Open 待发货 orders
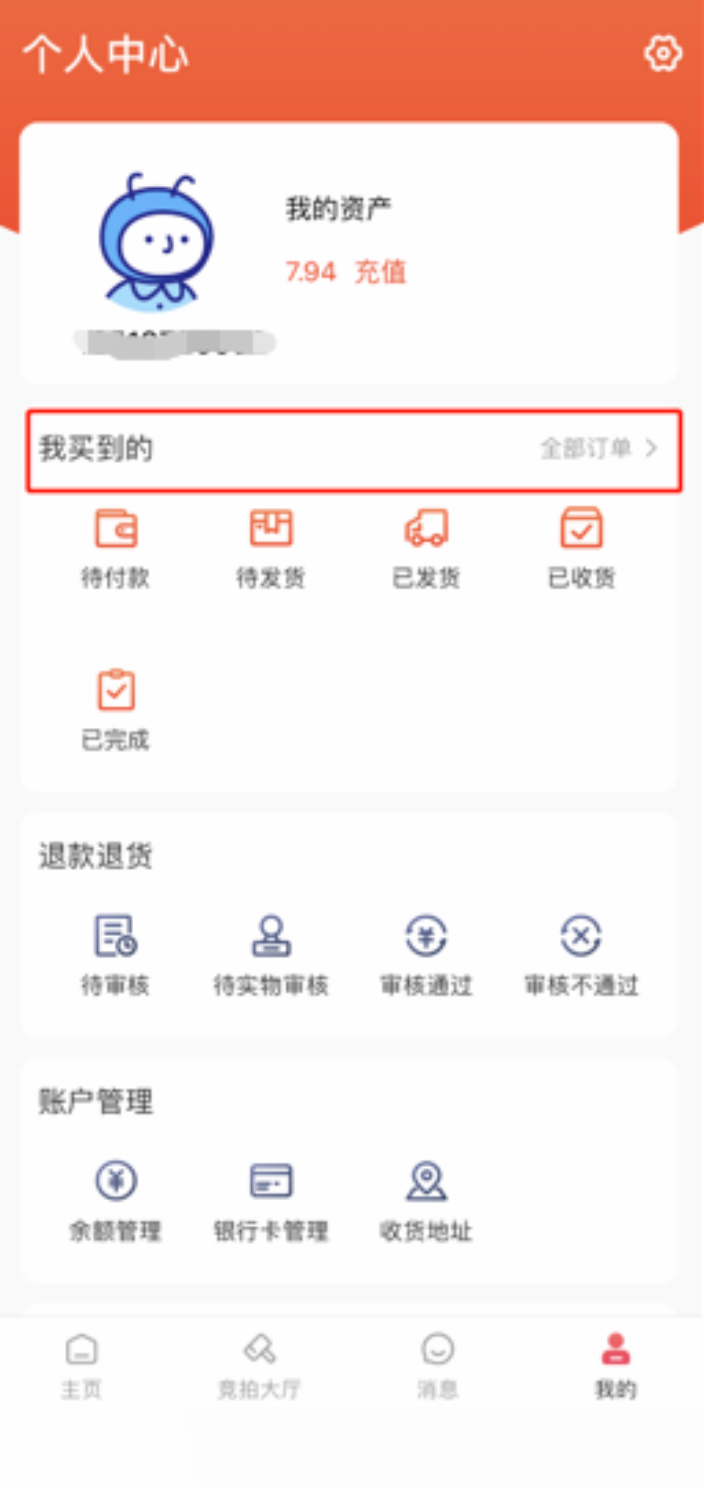Viewport: 704px width, 1488px height. coord(271,547)
